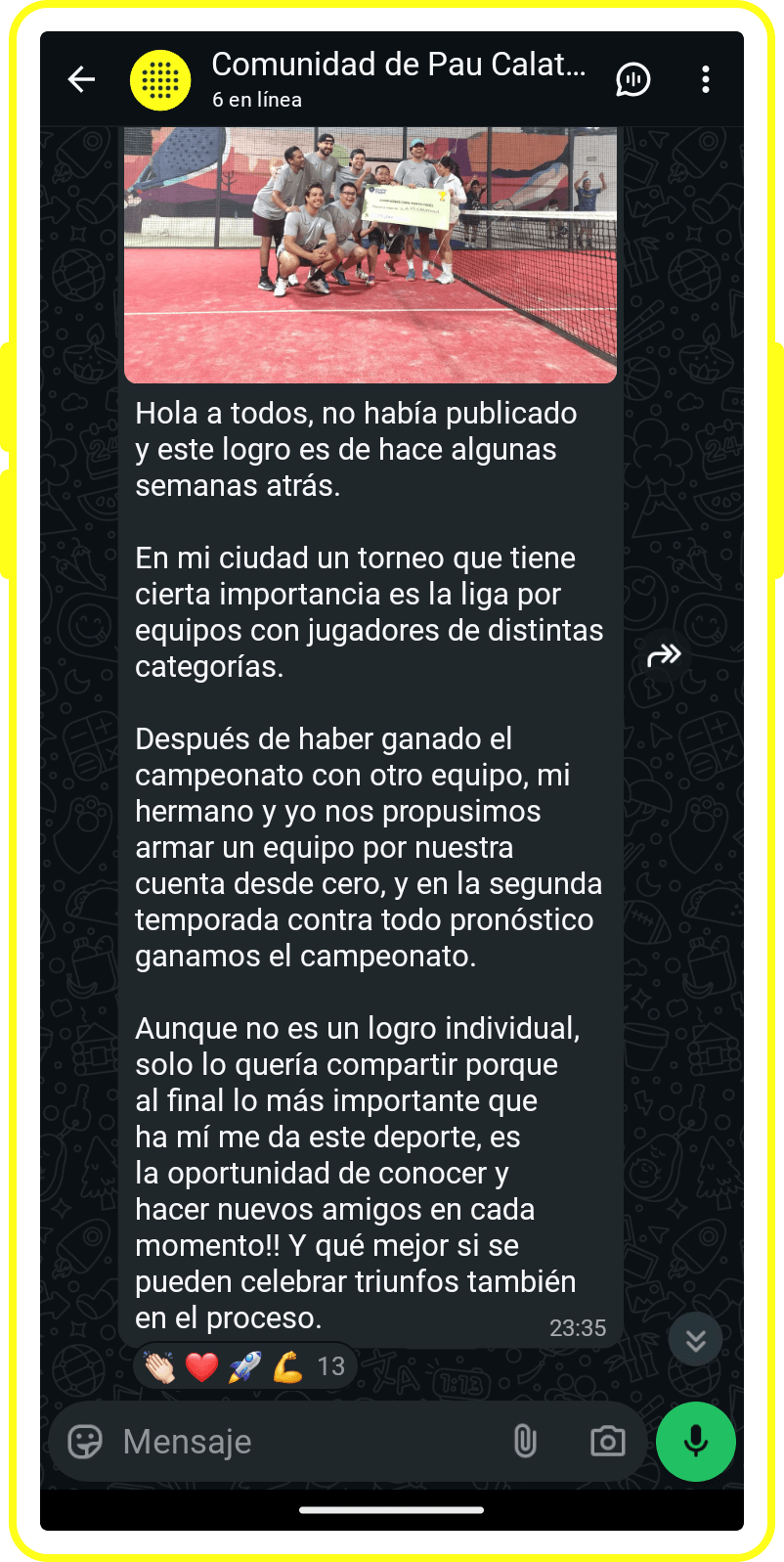
Task: Record a voice message with the microphone
Action: point(695,1442)
